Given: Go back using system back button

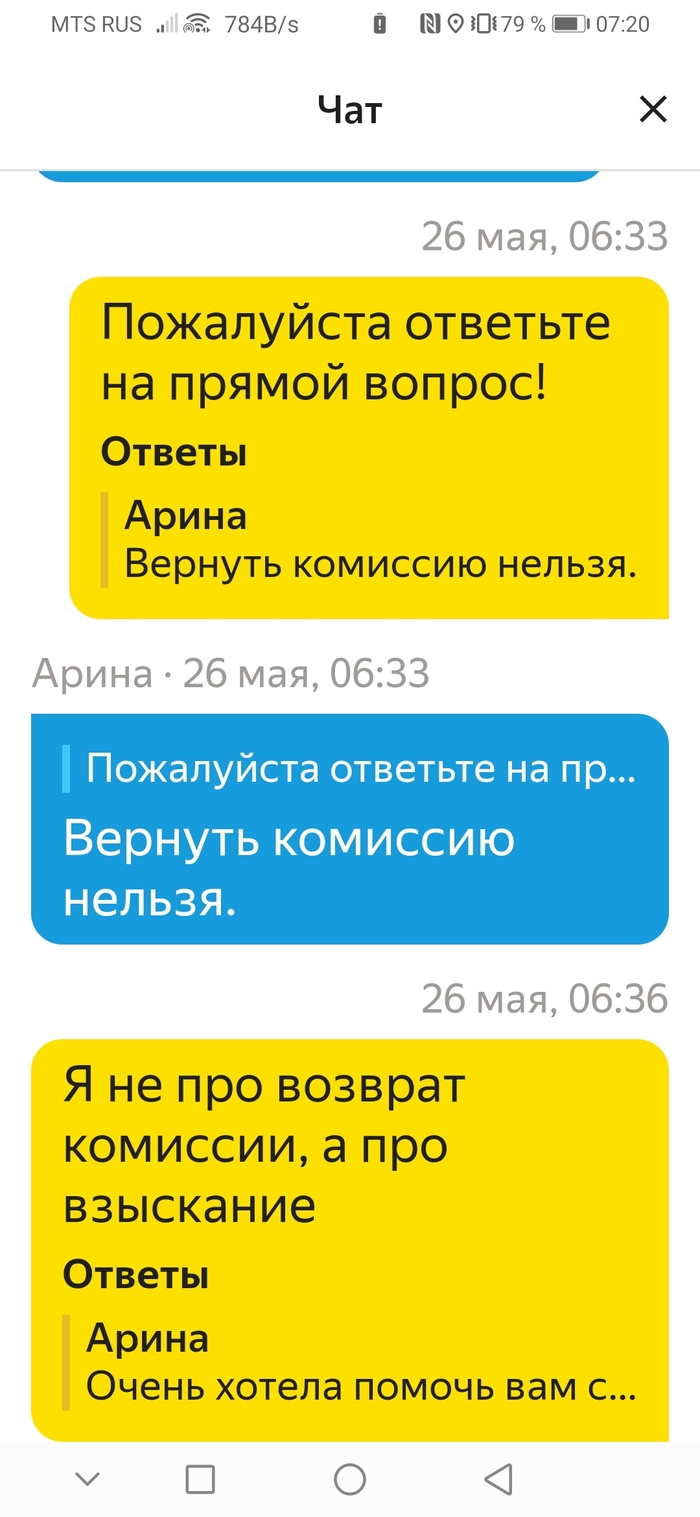Looking at the screenshot, I should 497,1478.
